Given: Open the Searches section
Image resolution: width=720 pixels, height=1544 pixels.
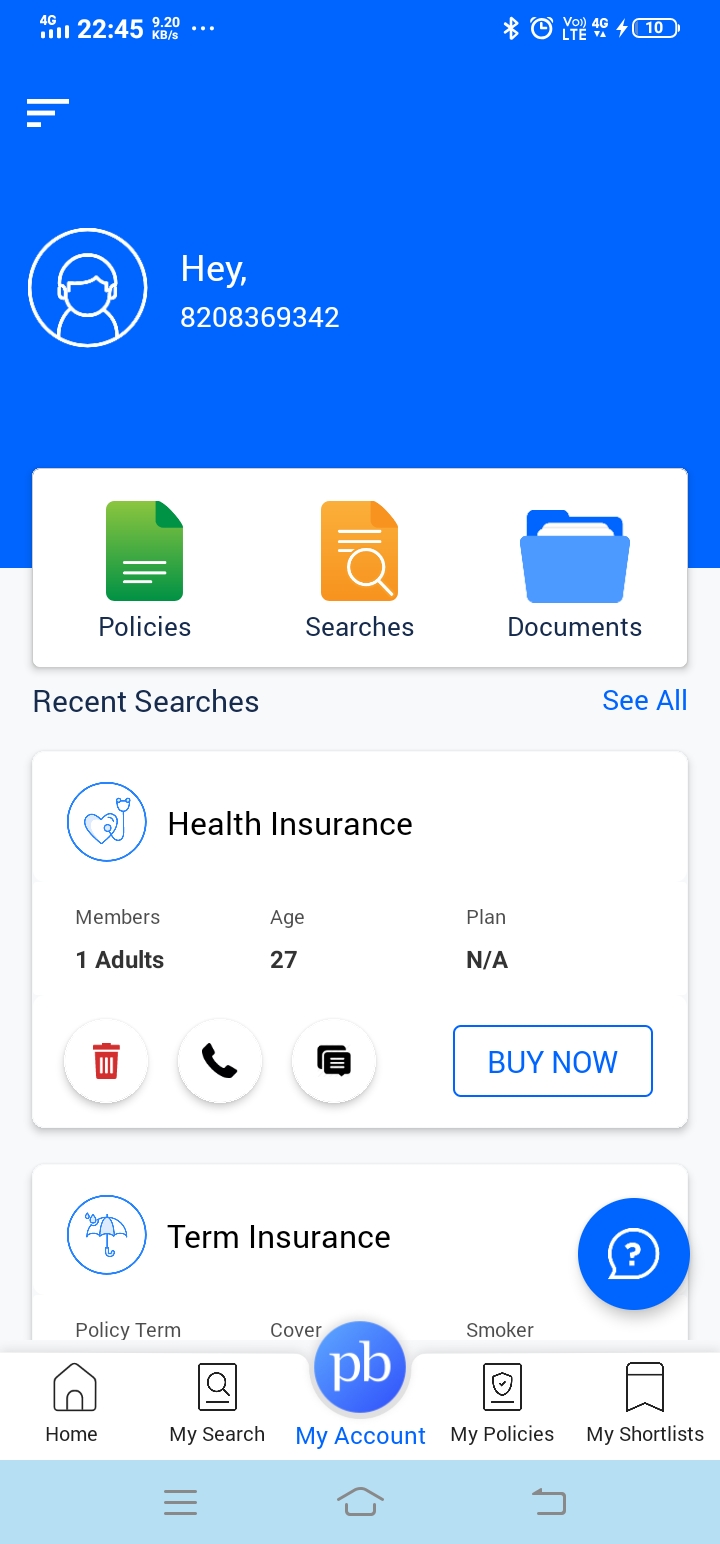Looking at the screenshot, I should click(x=359, y=570).
